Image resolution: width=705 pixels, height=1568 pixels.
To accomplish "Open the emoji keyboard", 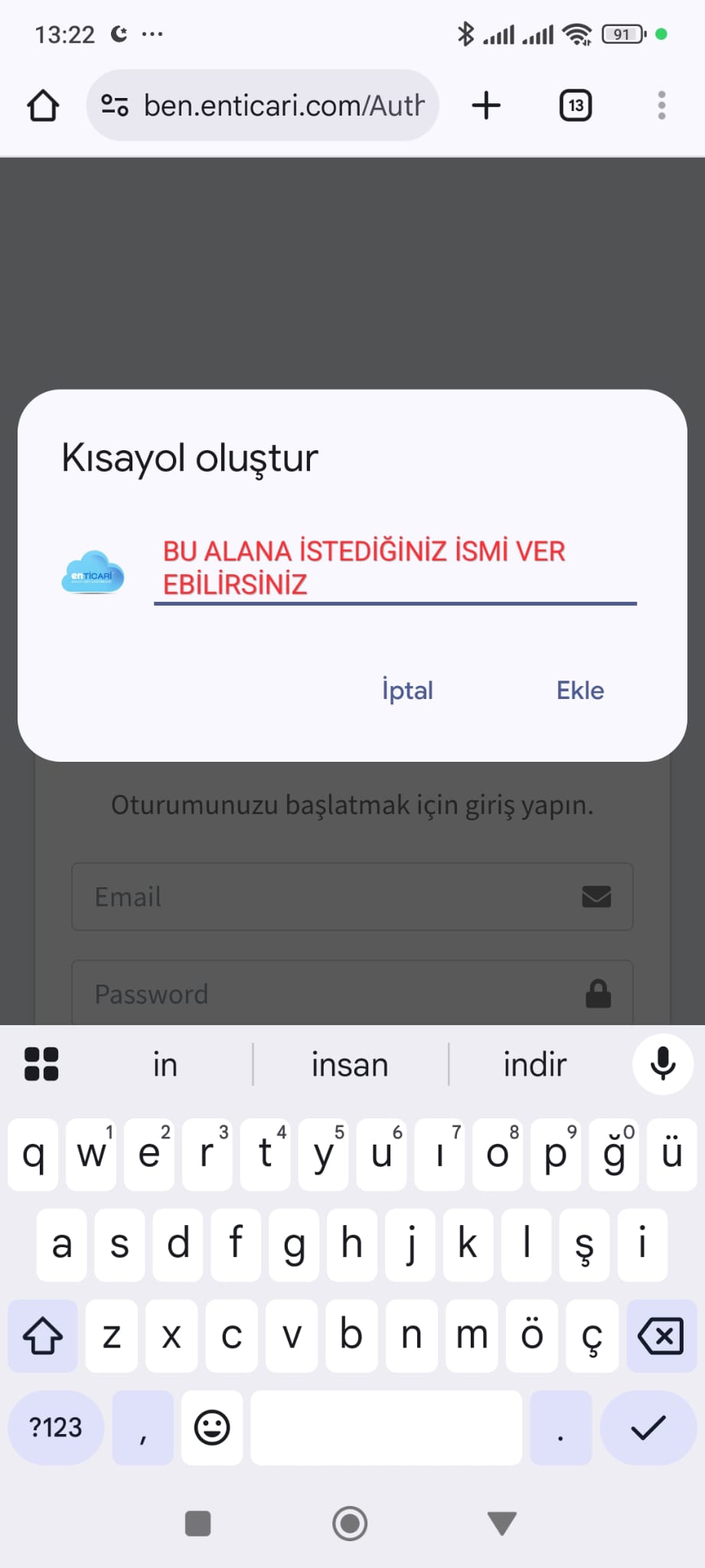I will (x=212, y=1428).
